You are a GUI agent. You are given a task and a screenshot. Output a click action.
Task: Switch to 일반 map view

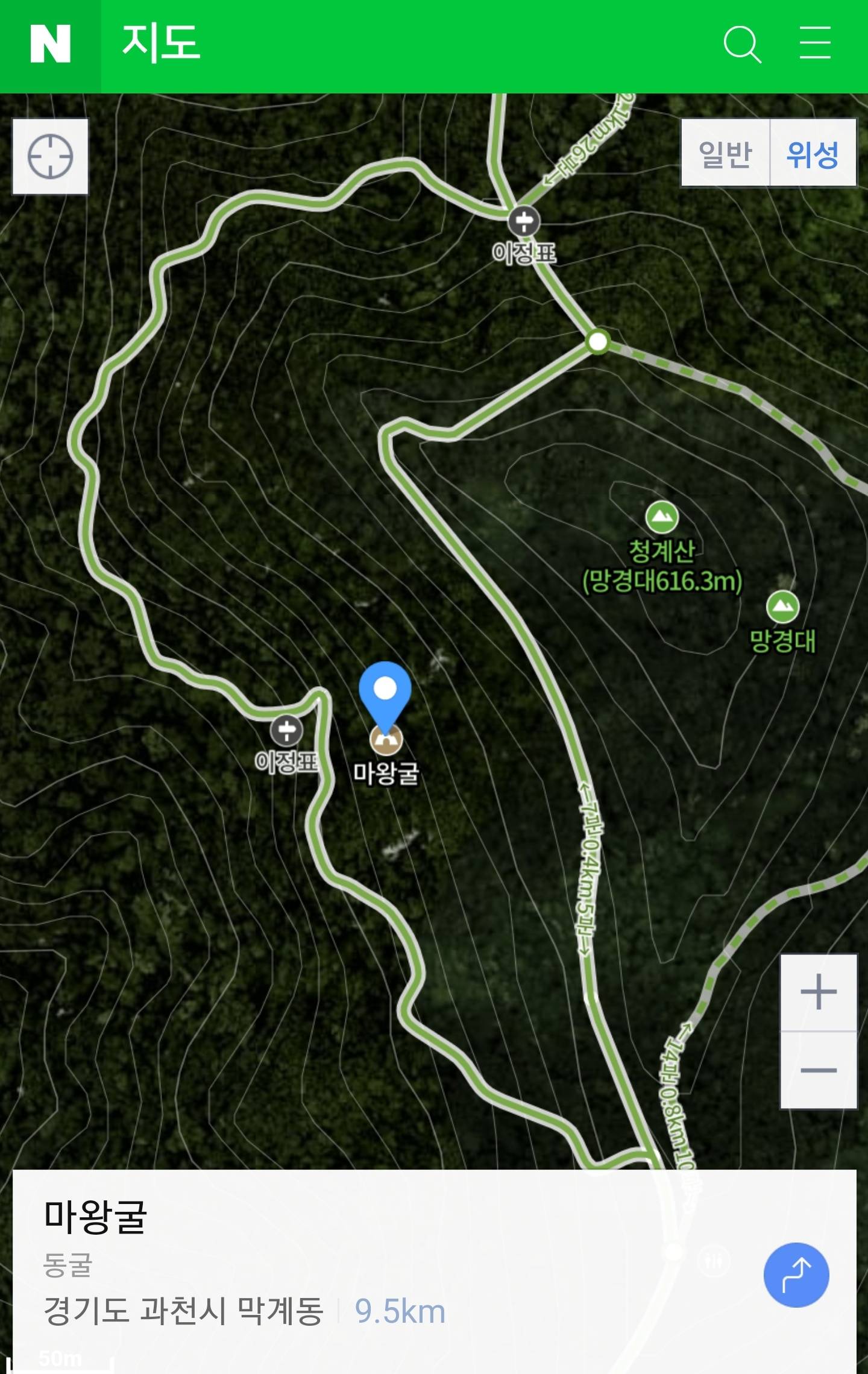click(725, 153)
